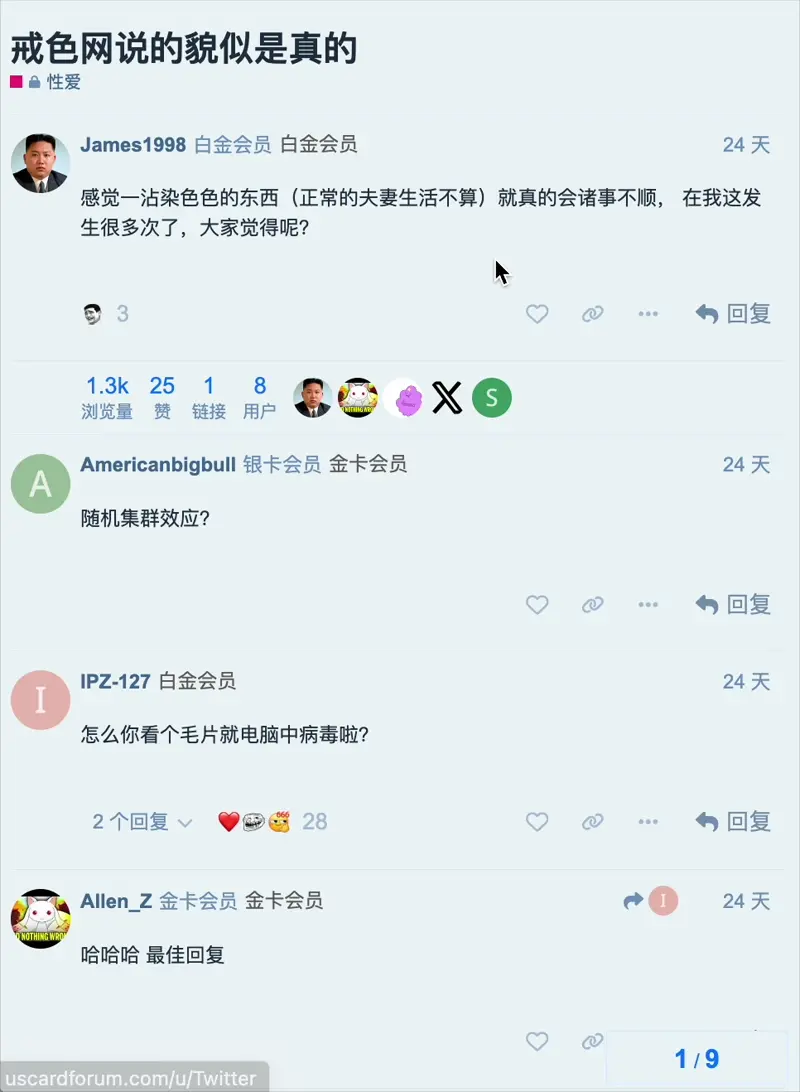Open Americanbigbull's profile
This screenshot has height=1092, width=800.
click(x=158, y=464)
